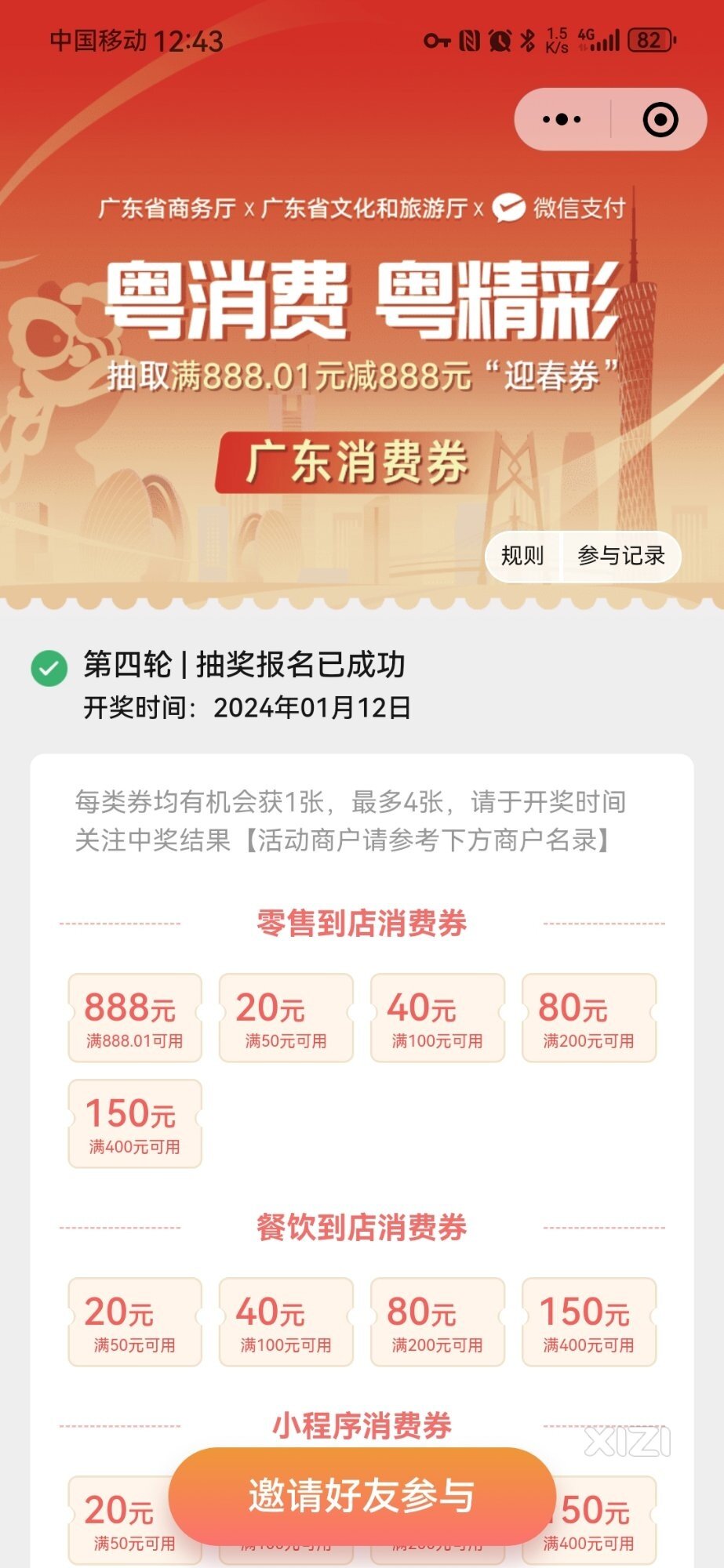Image resolution: width=724 pixels, height=1568 pixels.
Task: Open the 规则 rules page
Action: (x=522, y=556)
